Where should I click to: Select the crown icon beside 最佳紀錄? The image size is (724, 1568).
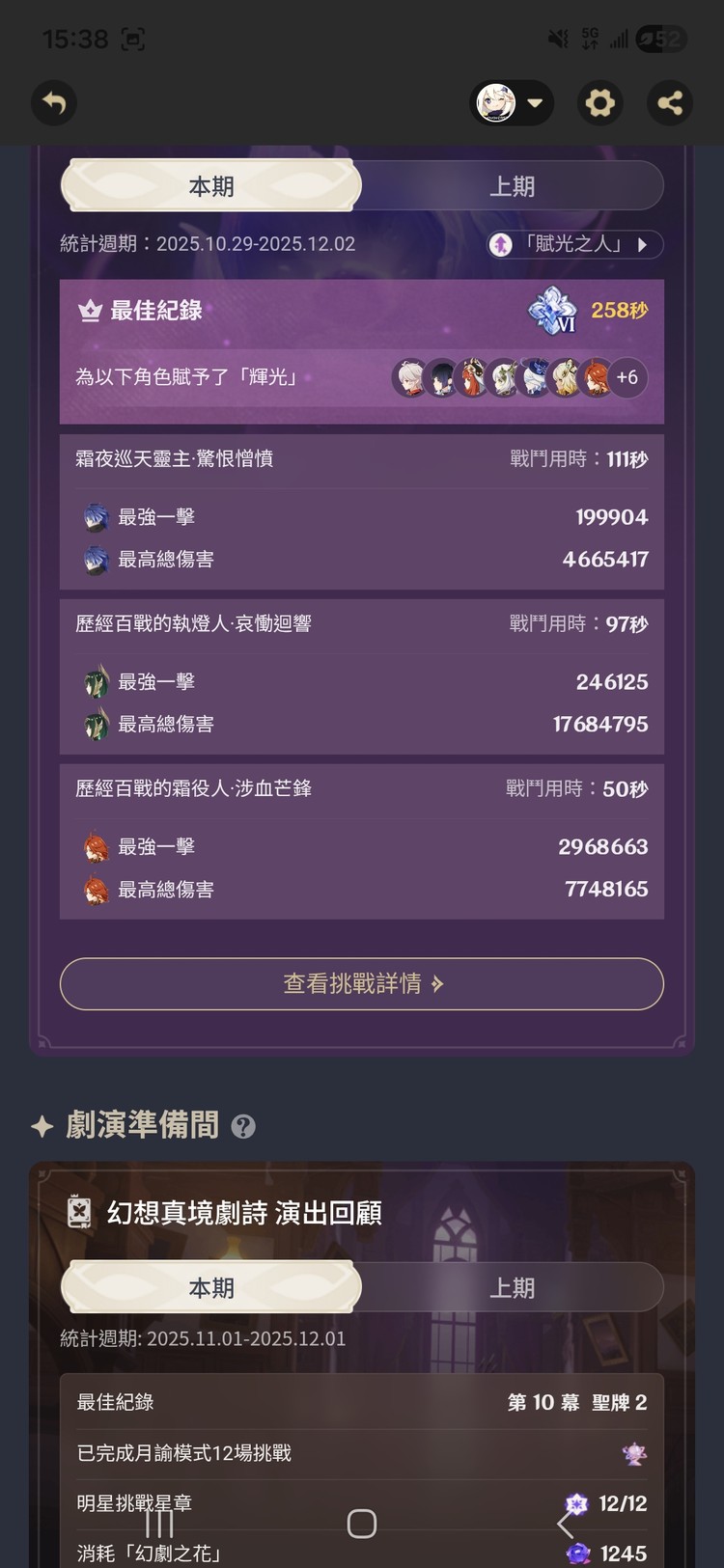coord(90,312)
